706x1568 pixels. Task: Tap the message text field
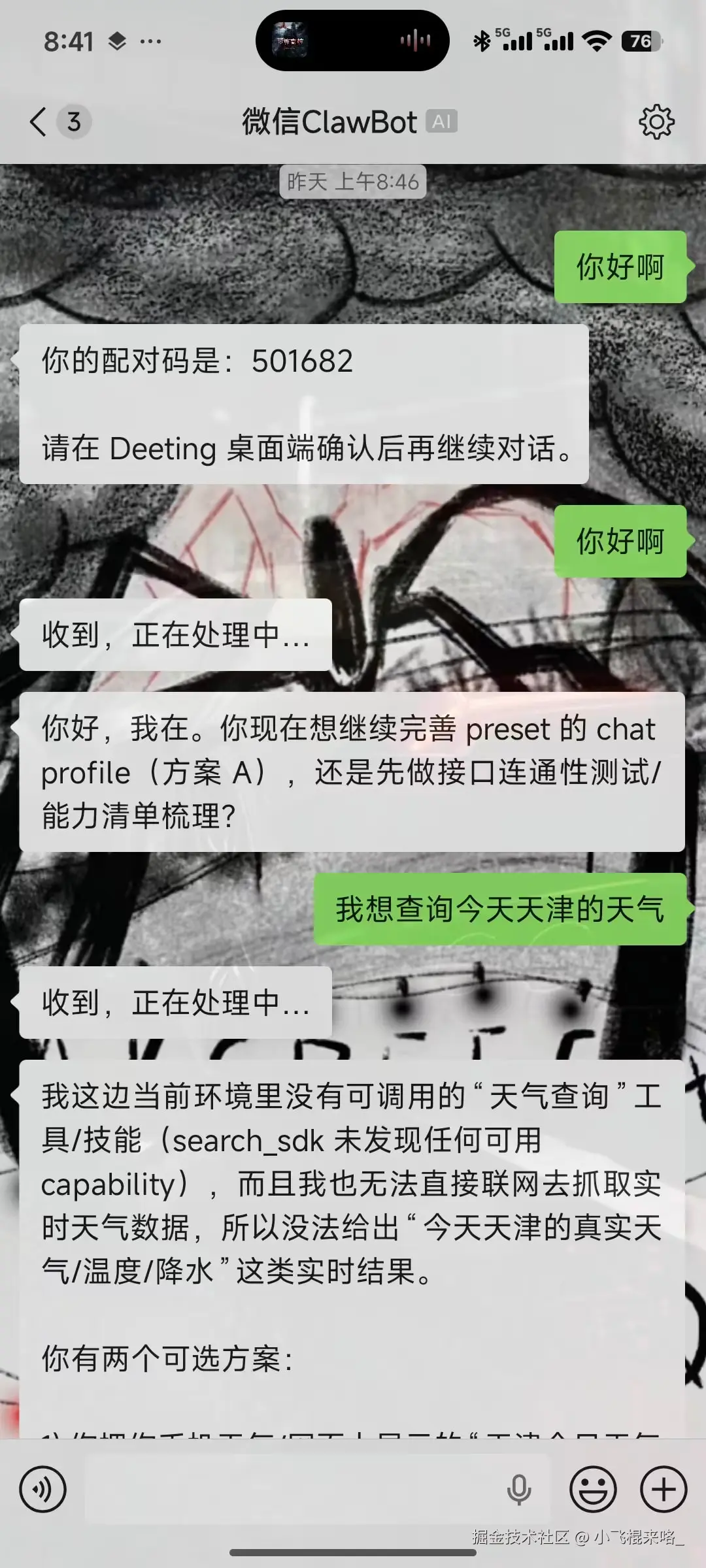(x=288, y=1490)
